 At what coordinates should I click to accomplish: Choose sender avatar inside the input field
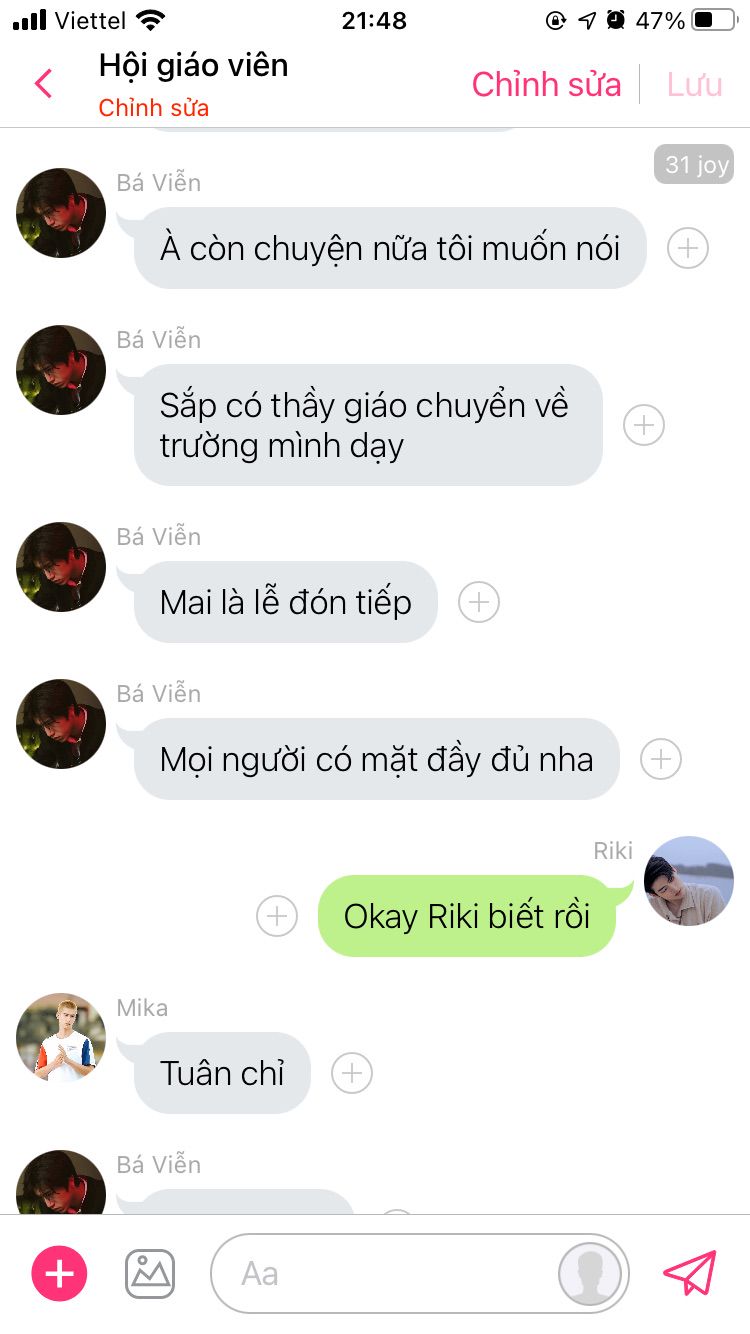pyautogui.click(x=589, y=1275)
